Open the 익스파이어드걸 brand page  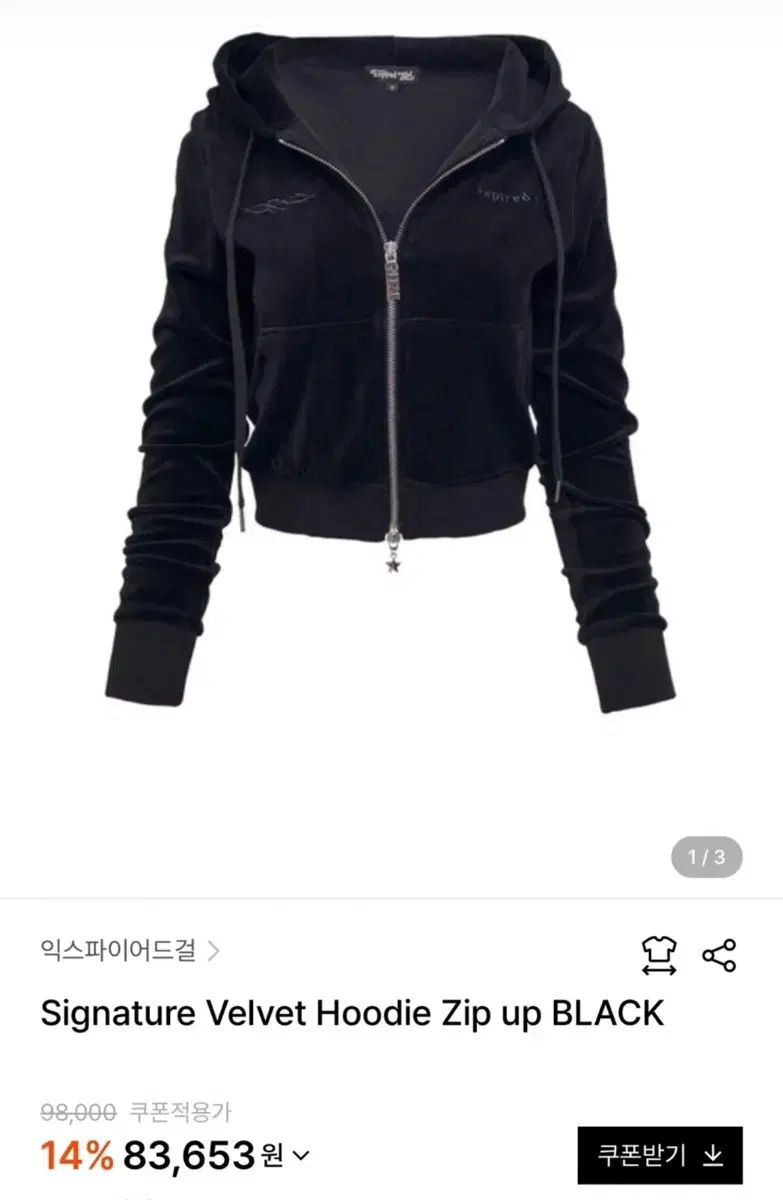tap(129, 950)
